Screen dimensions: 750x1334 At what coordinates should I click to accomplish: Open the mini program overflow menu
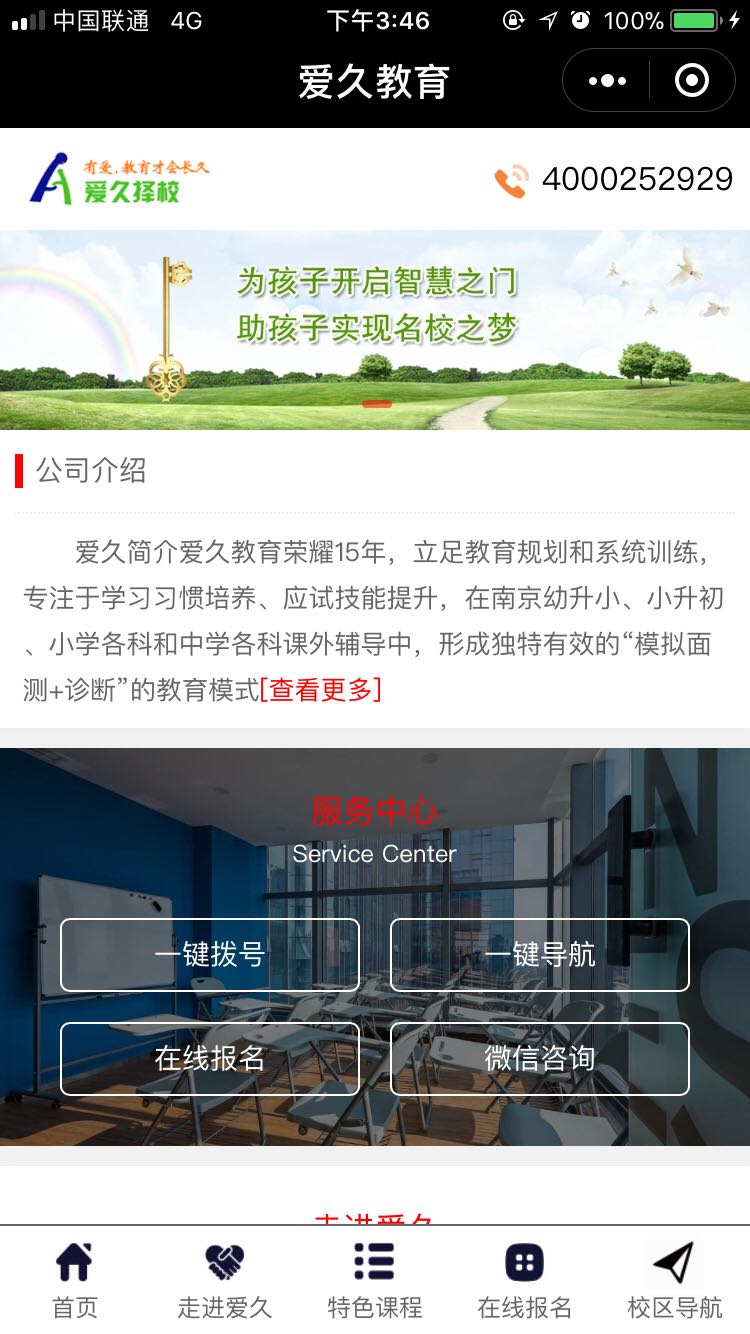coord(607,81)
